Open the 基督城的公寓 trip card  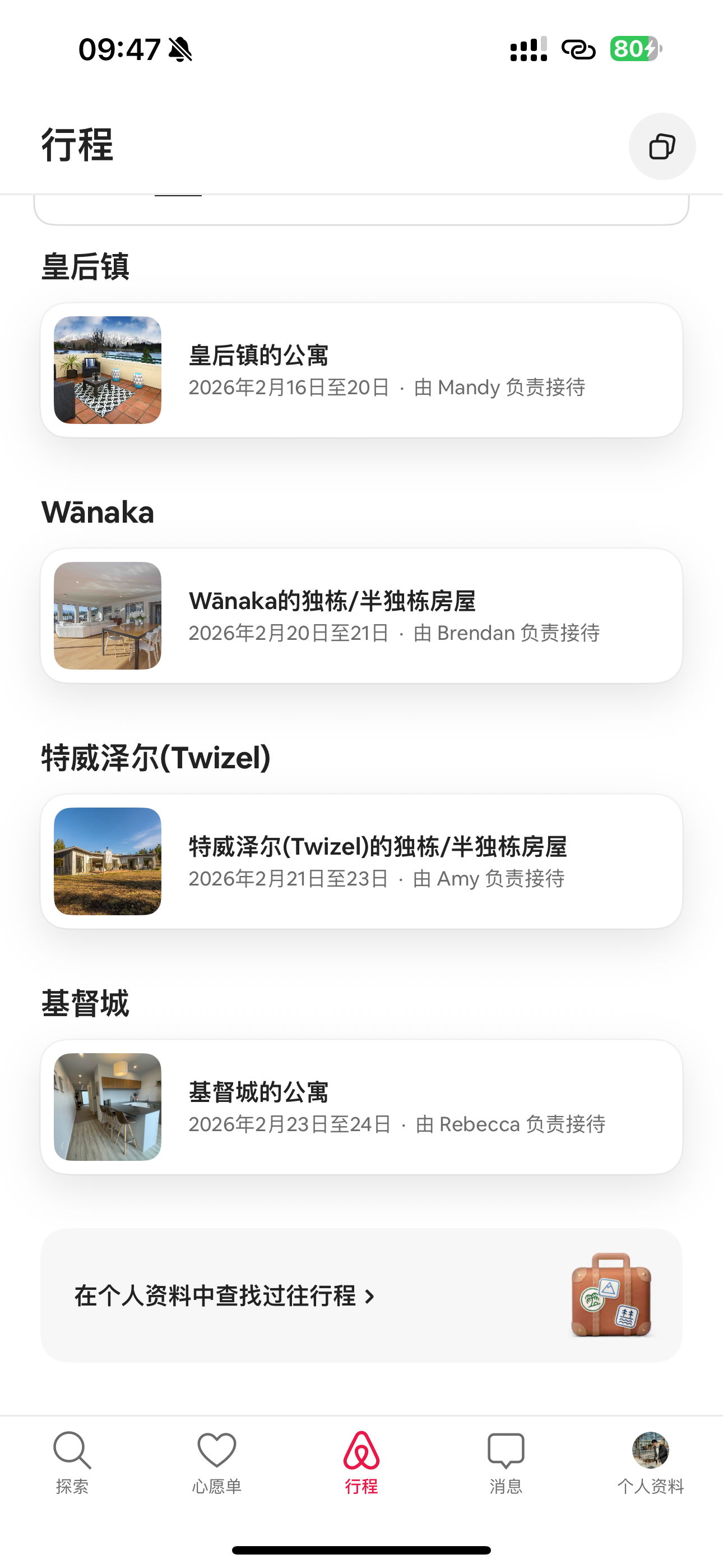click(361, 1106)
